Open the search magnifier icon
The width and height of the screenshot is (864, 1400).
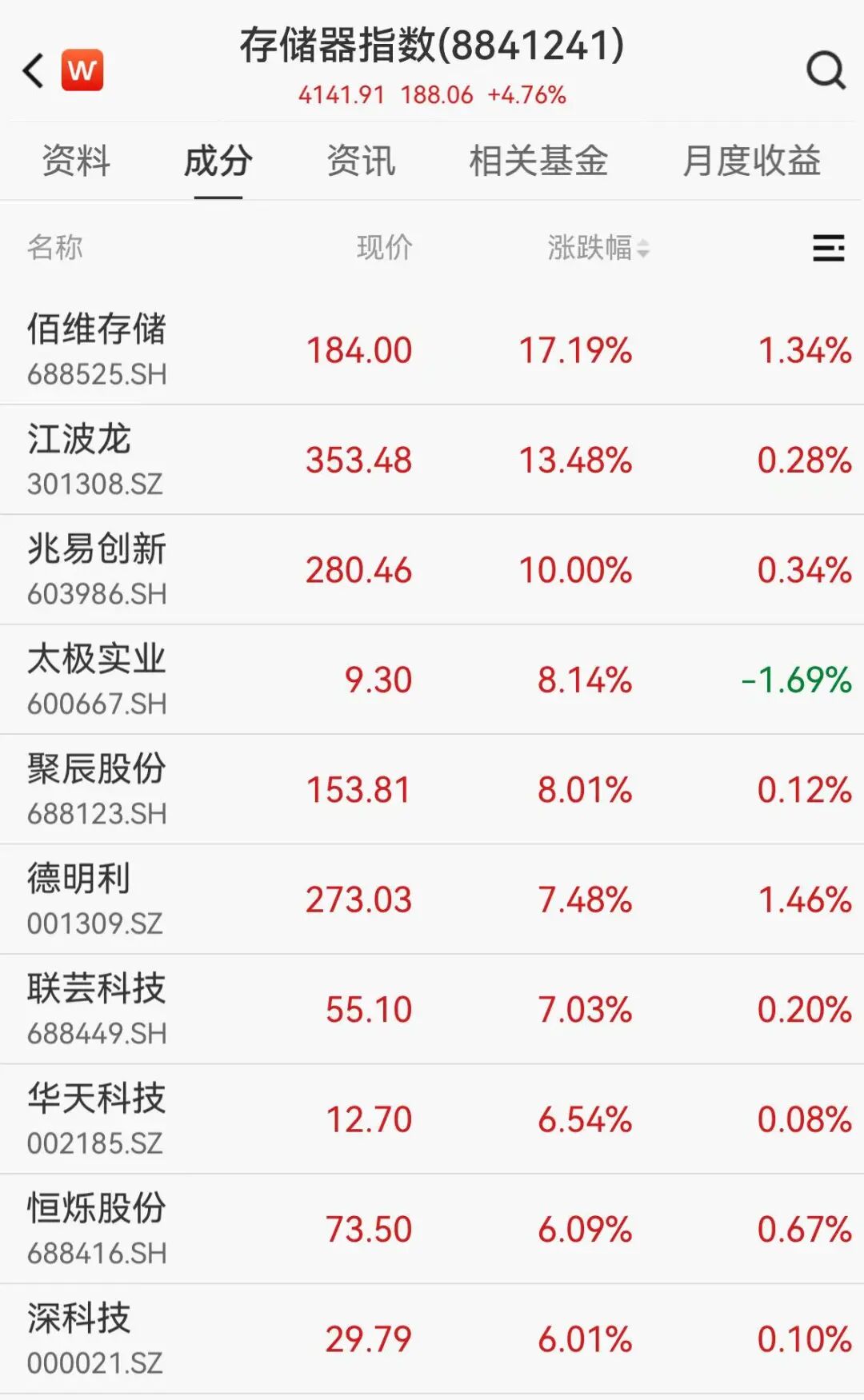click(x=826, y=70)
